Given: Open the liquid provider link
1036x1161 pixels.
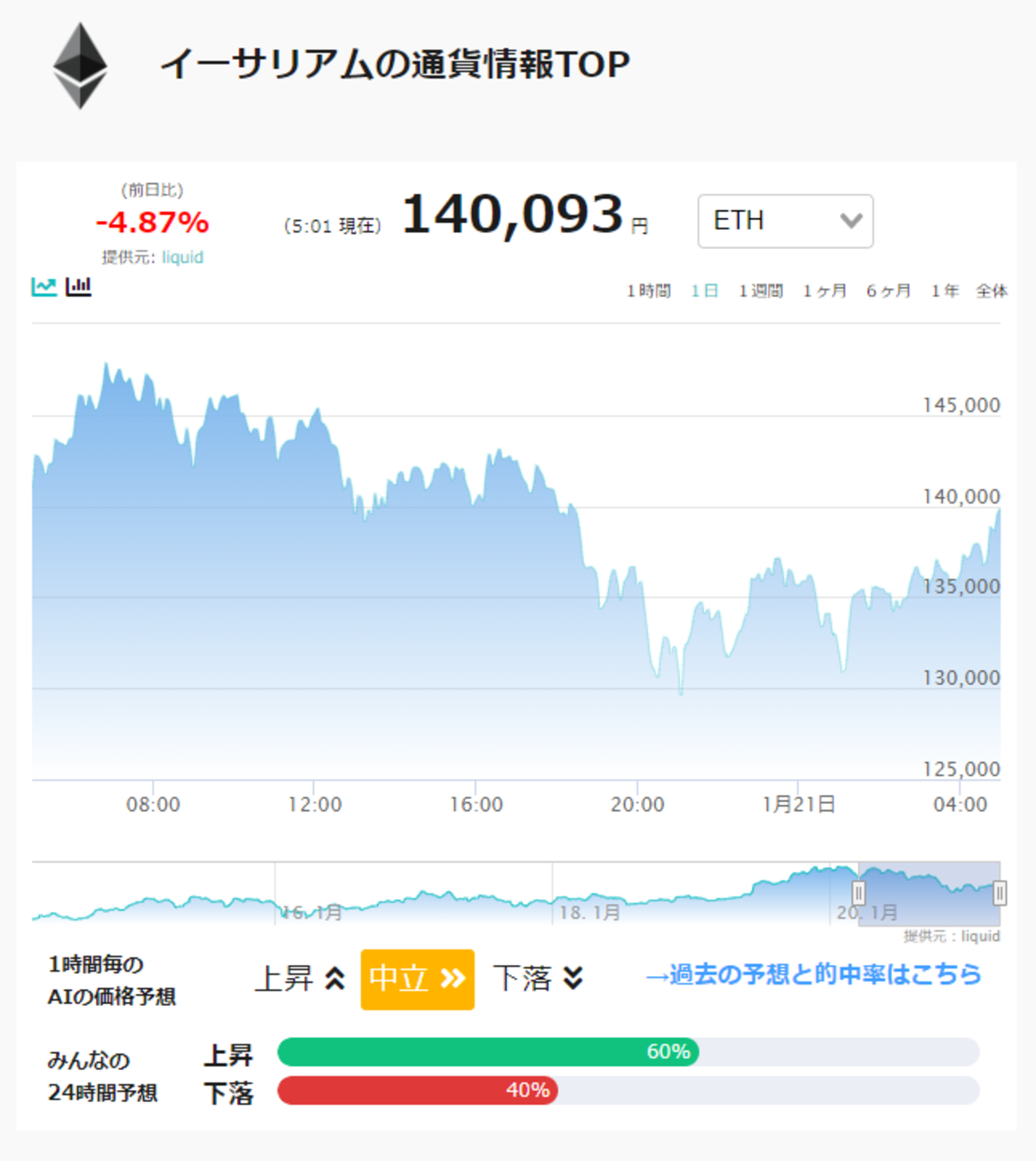Looking at the screenshot, I should click(182, 257).
